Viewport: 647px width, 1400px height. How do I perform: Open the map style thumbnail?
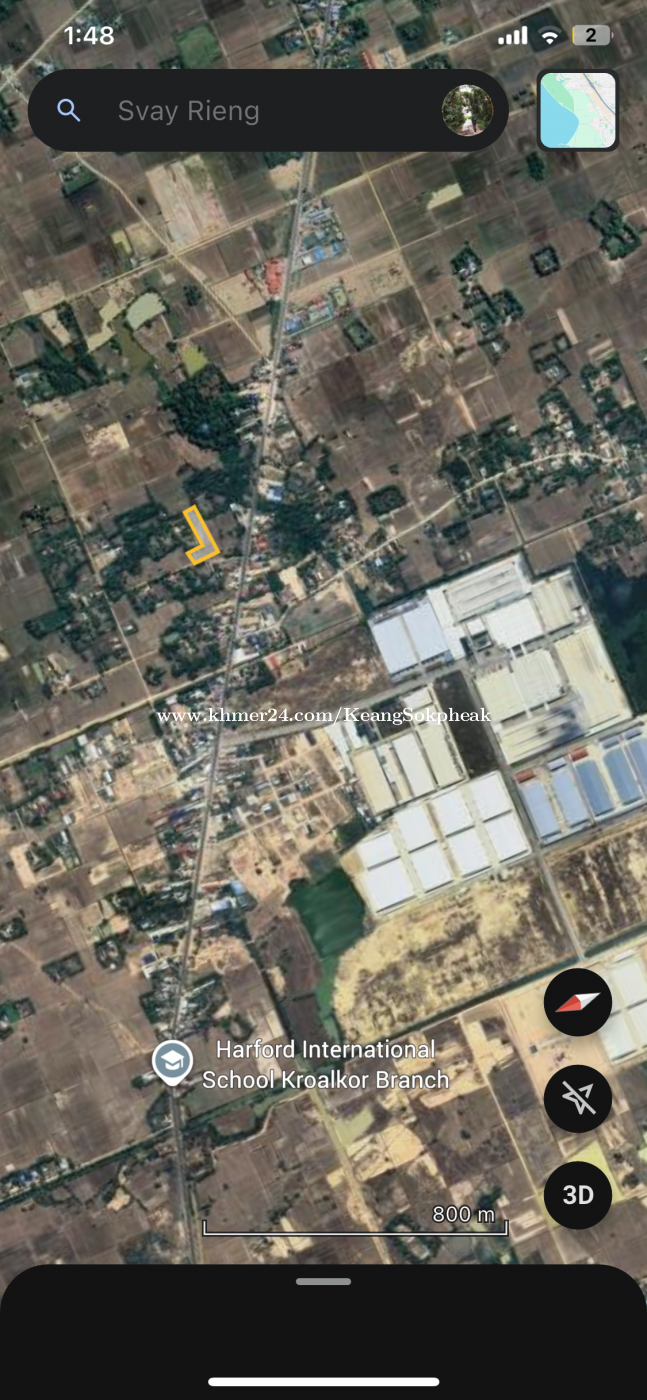click(x=578, y=110)
